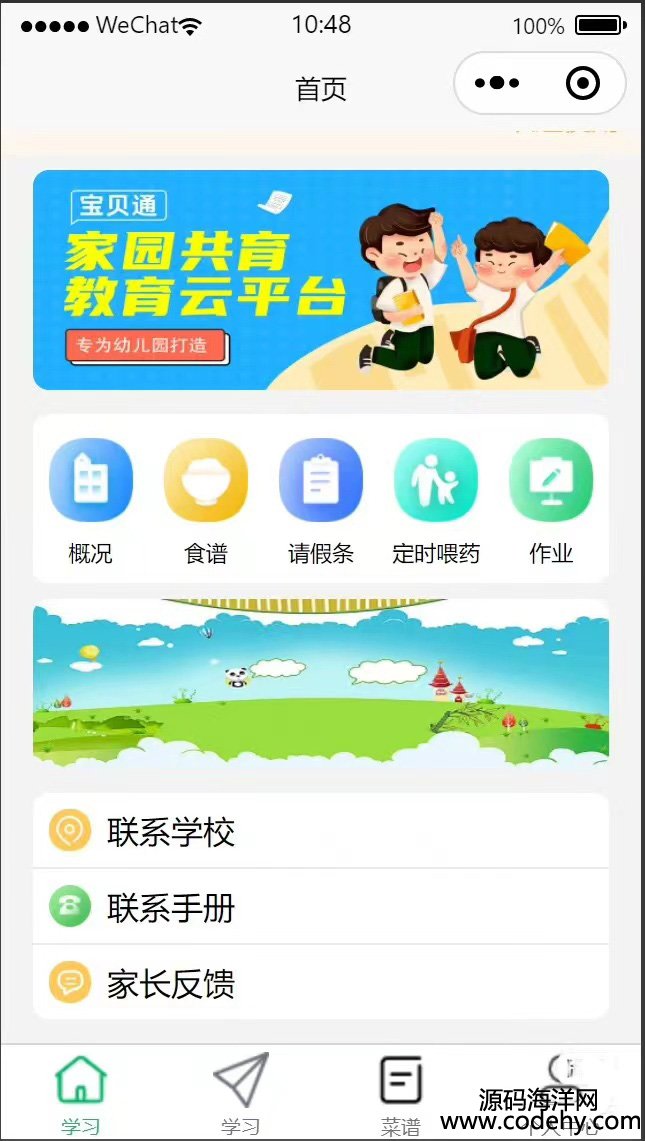Viewport: 645px width, 1141px height.
Task: Open the mini-program more options menu
Action: (497, 84)
